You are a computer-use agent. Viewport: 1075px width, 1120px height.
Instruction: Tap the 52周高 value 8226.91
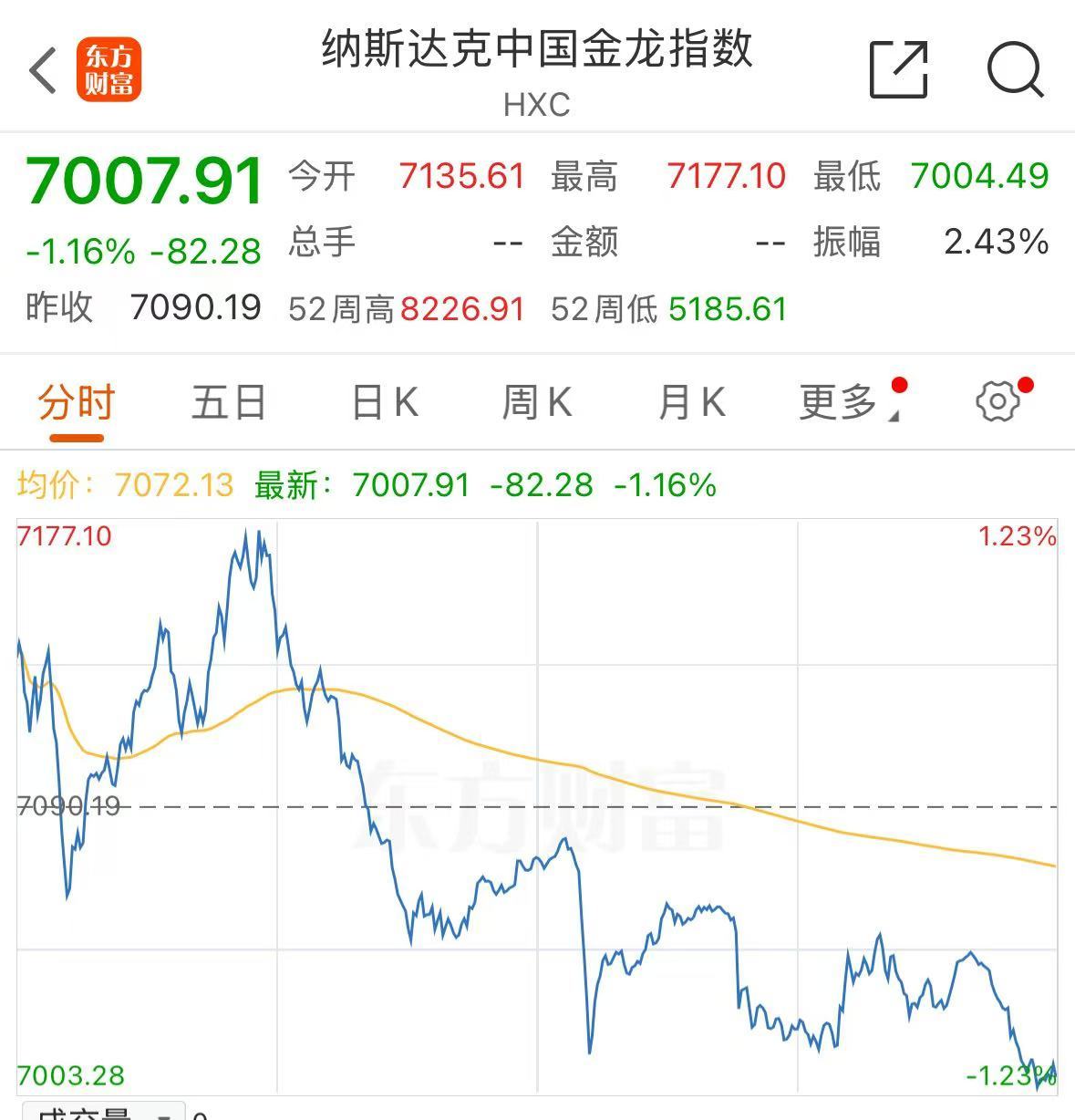click(x=460, y=308)
